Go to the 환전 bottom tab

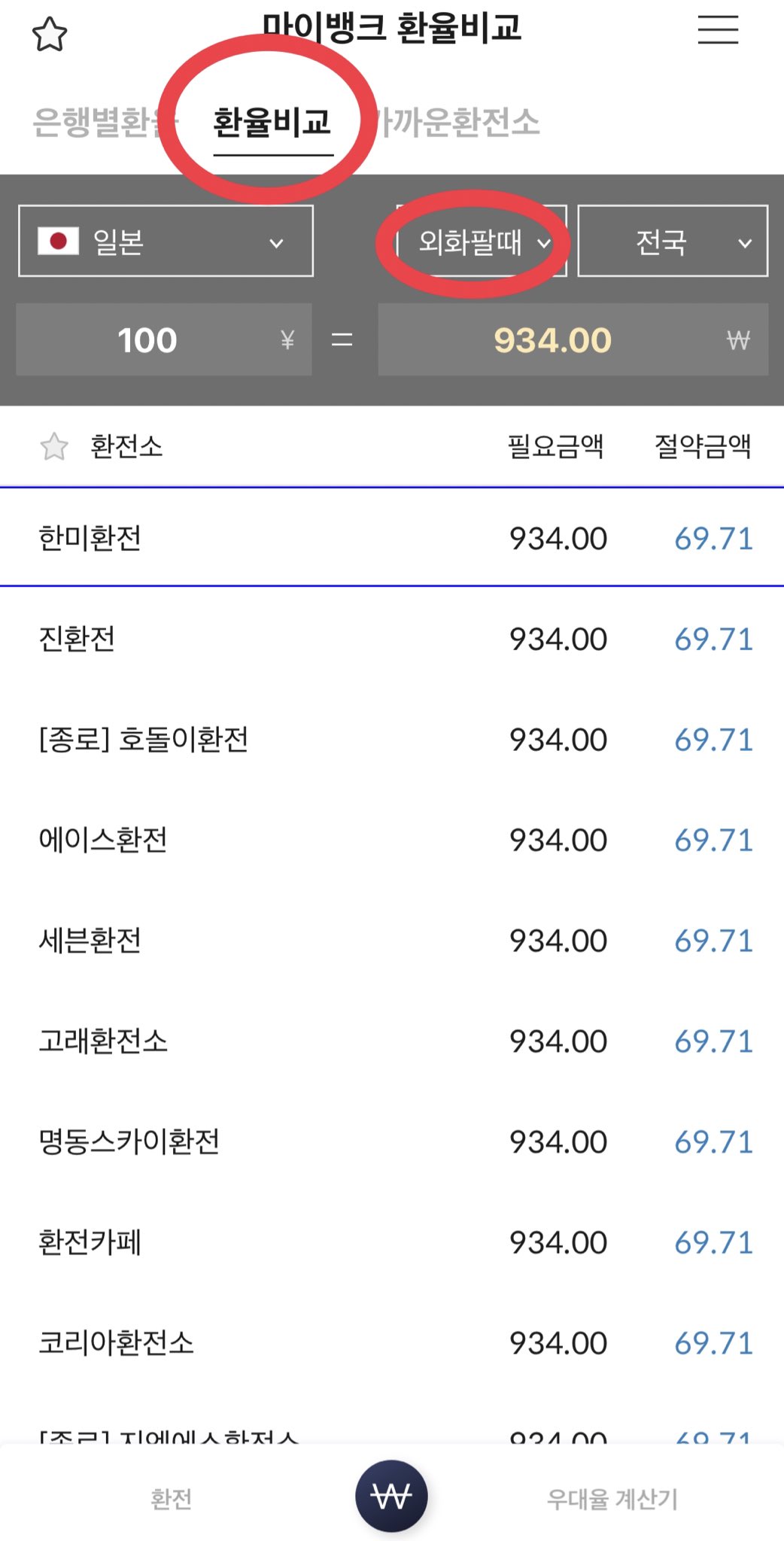pyautogui.click(x=172, y=1499)
